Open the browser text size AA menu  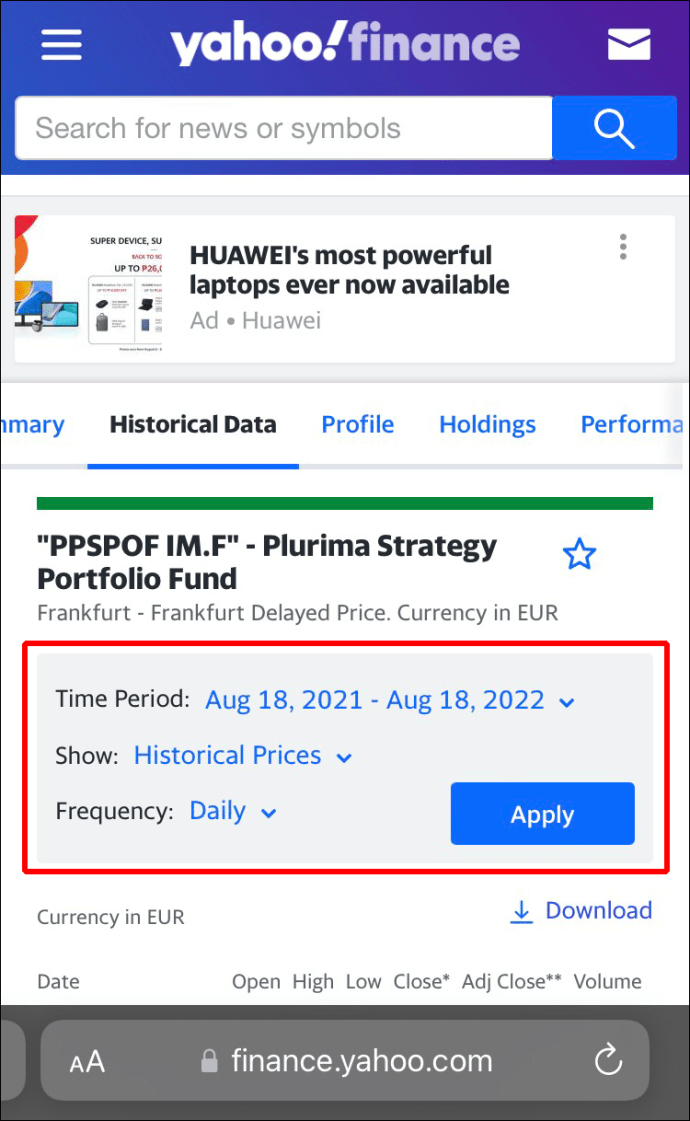[88, 1062]
